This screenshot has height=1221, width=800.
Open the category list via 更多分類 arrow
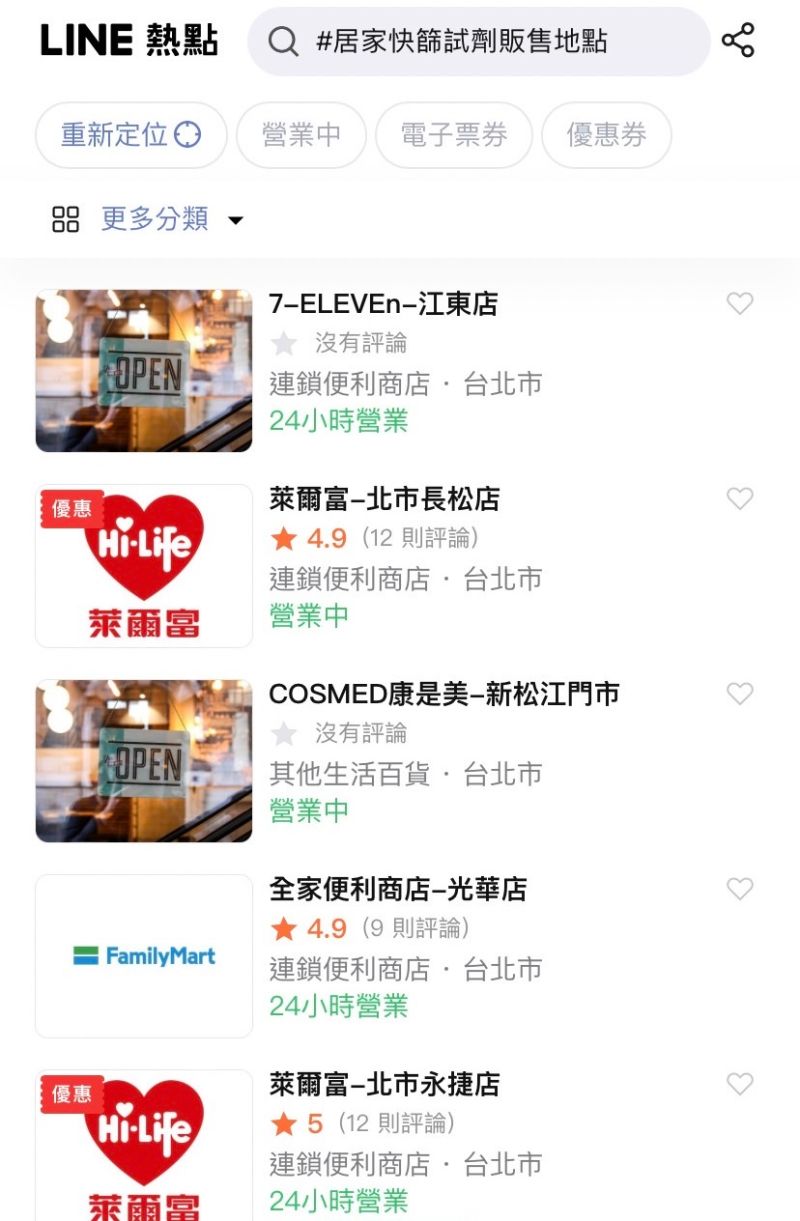coord(234,218)
